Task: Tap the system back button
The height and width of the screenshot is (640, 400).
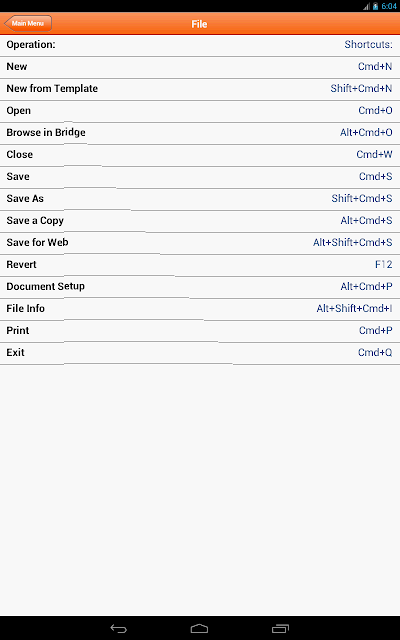Action: pyautogui.click(x=119, y=628)
